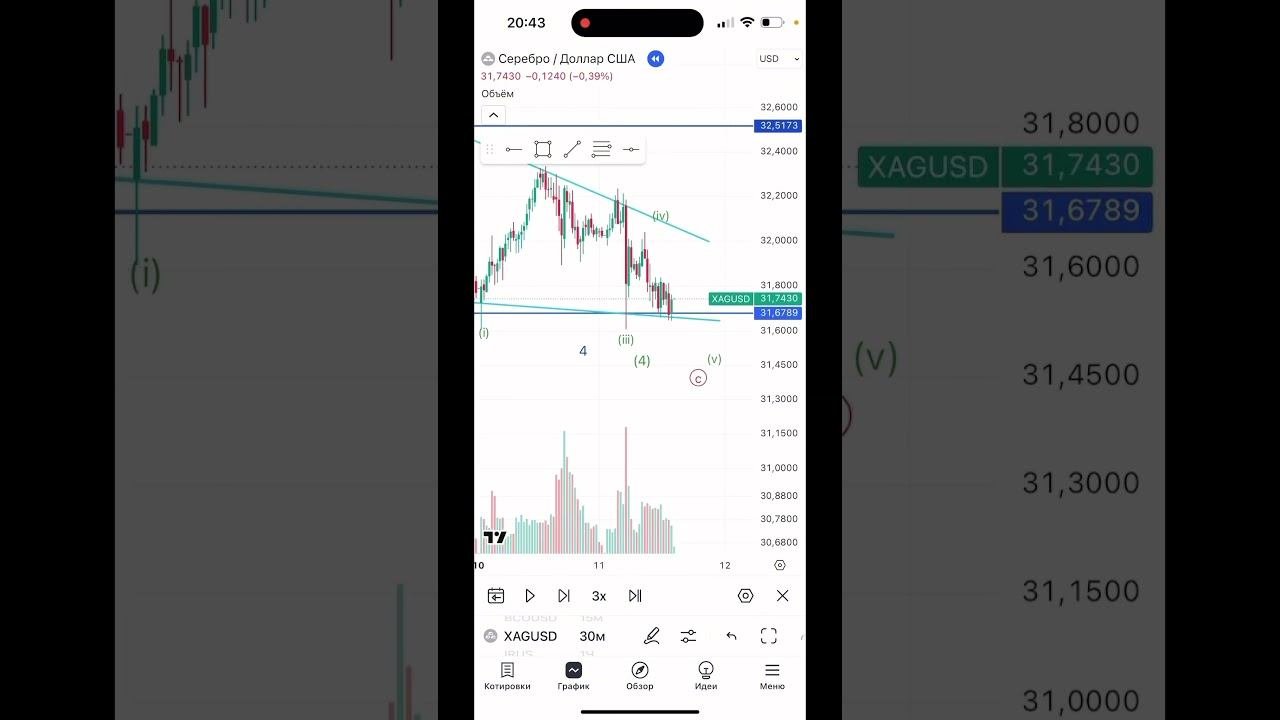This screenshot has height=720, width=1280.
Task: Close the bar replay toolbar
Action: click(782, 596)
